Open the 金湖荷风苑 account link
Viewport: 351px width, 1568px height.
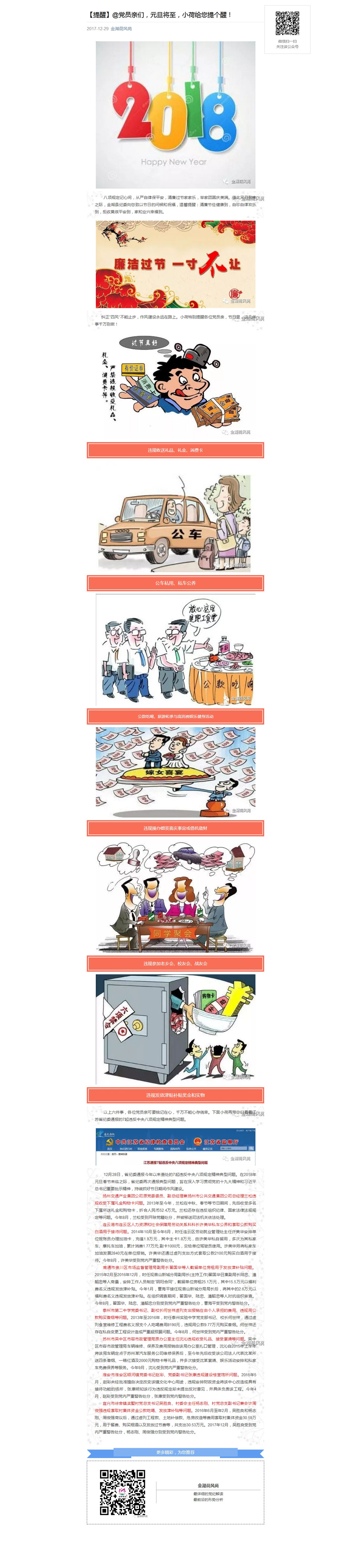[121, 28]
